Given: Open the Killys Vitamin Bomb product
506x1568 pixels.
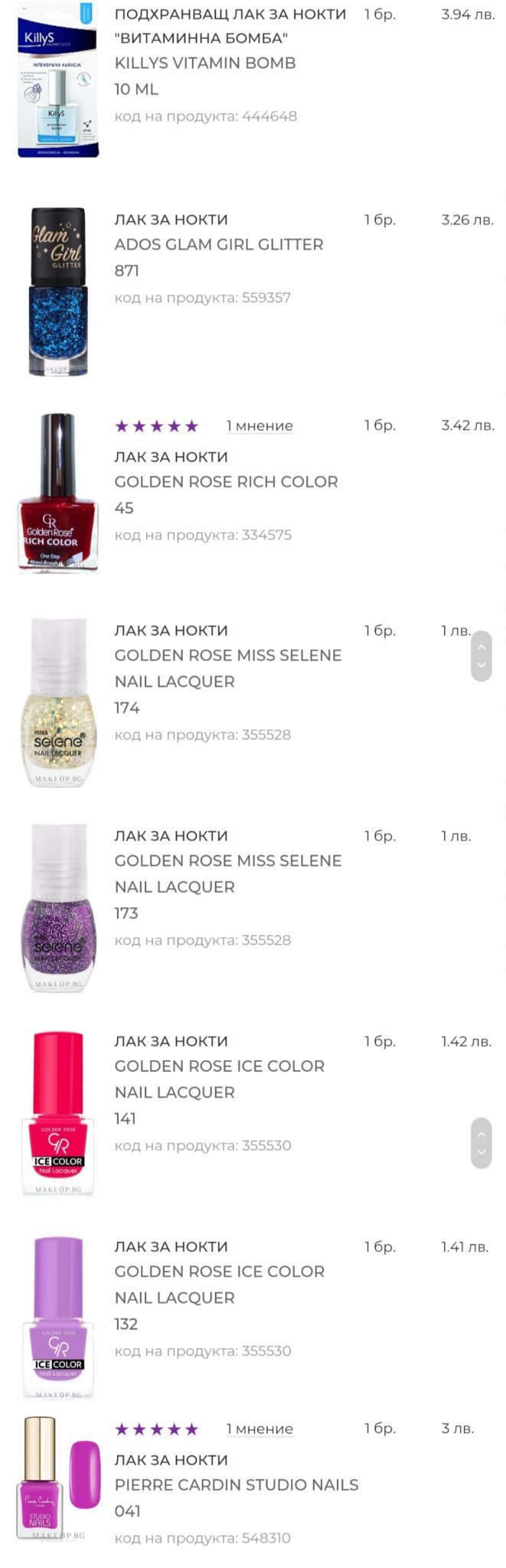Looking at the screenshot, I should point(204,63).
